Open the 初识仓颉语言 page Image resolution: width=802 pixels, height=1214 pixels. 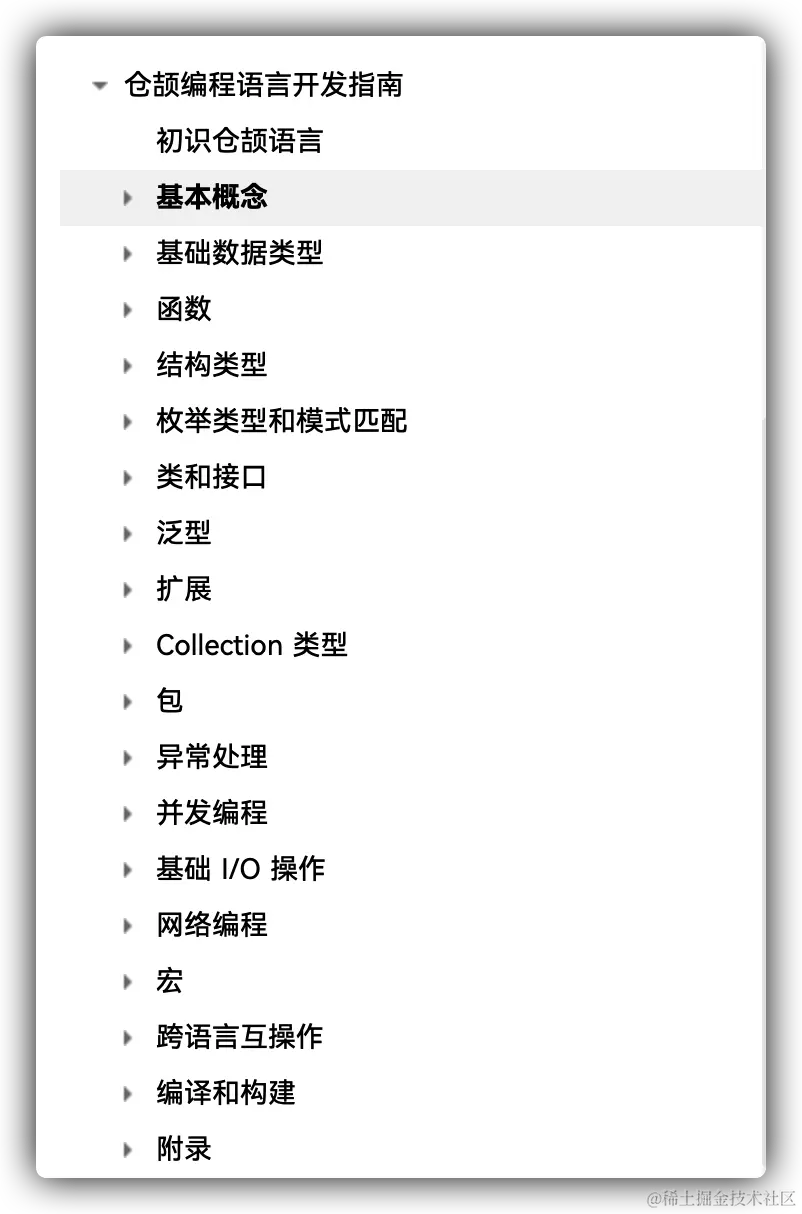239,141
